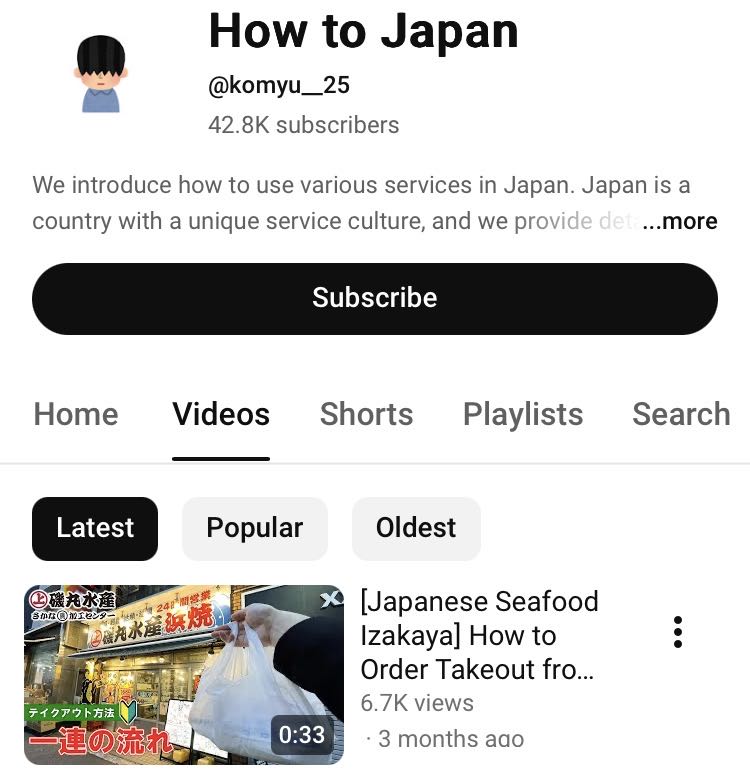Open the Shorts tab
Image resolution: width=750 pixels, height=777 pixels.
tap(366, 414)
